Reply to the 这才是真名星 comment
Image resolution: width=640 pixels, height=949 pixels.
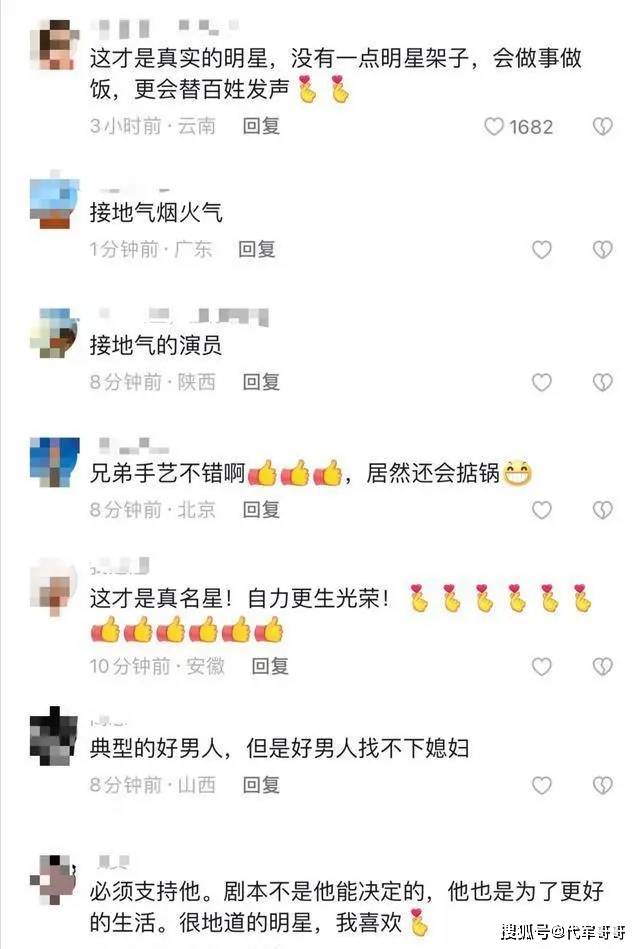coord(270,666)
